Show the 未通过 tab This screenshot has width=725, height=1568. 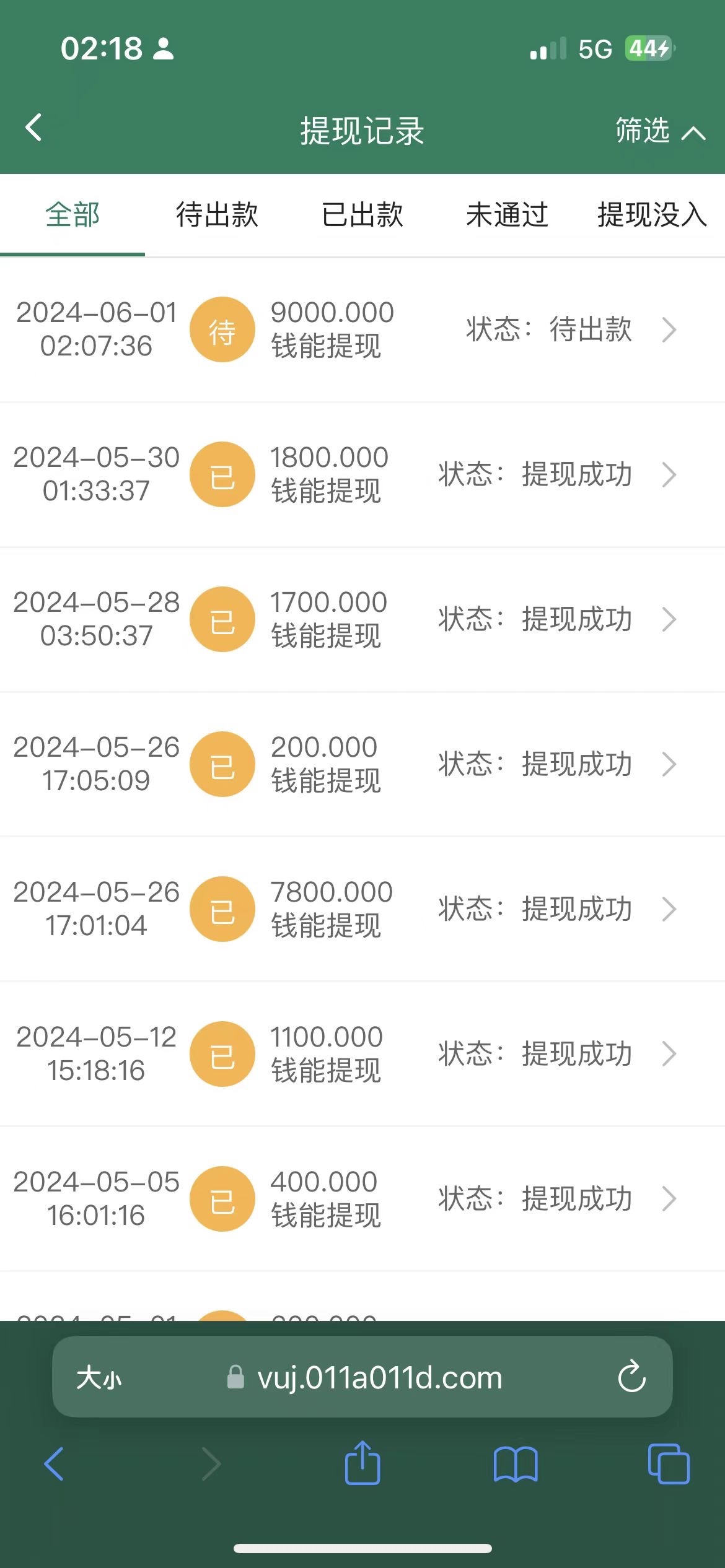click(507, 216)
